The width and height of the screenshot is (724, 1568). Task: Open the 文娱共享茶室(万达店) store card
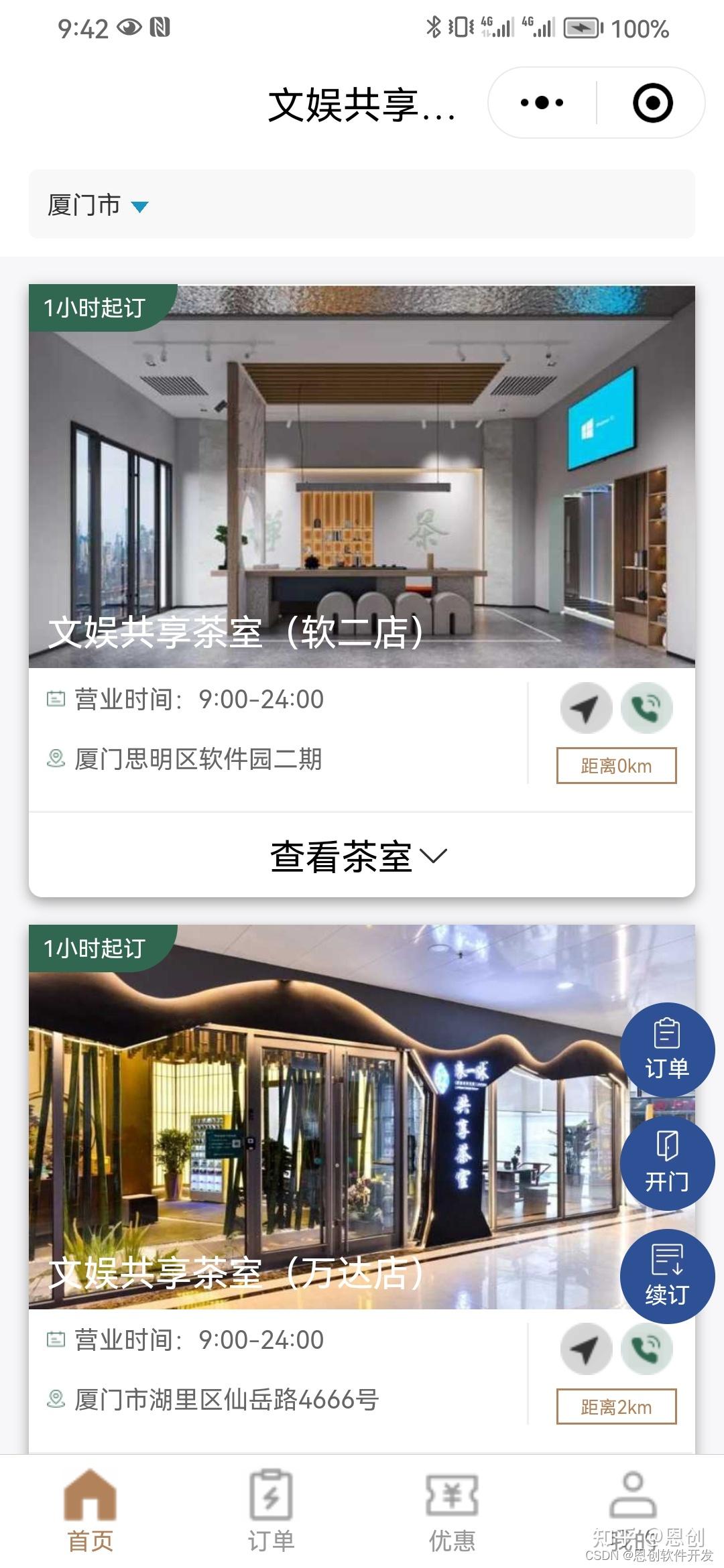point(362,1116)
